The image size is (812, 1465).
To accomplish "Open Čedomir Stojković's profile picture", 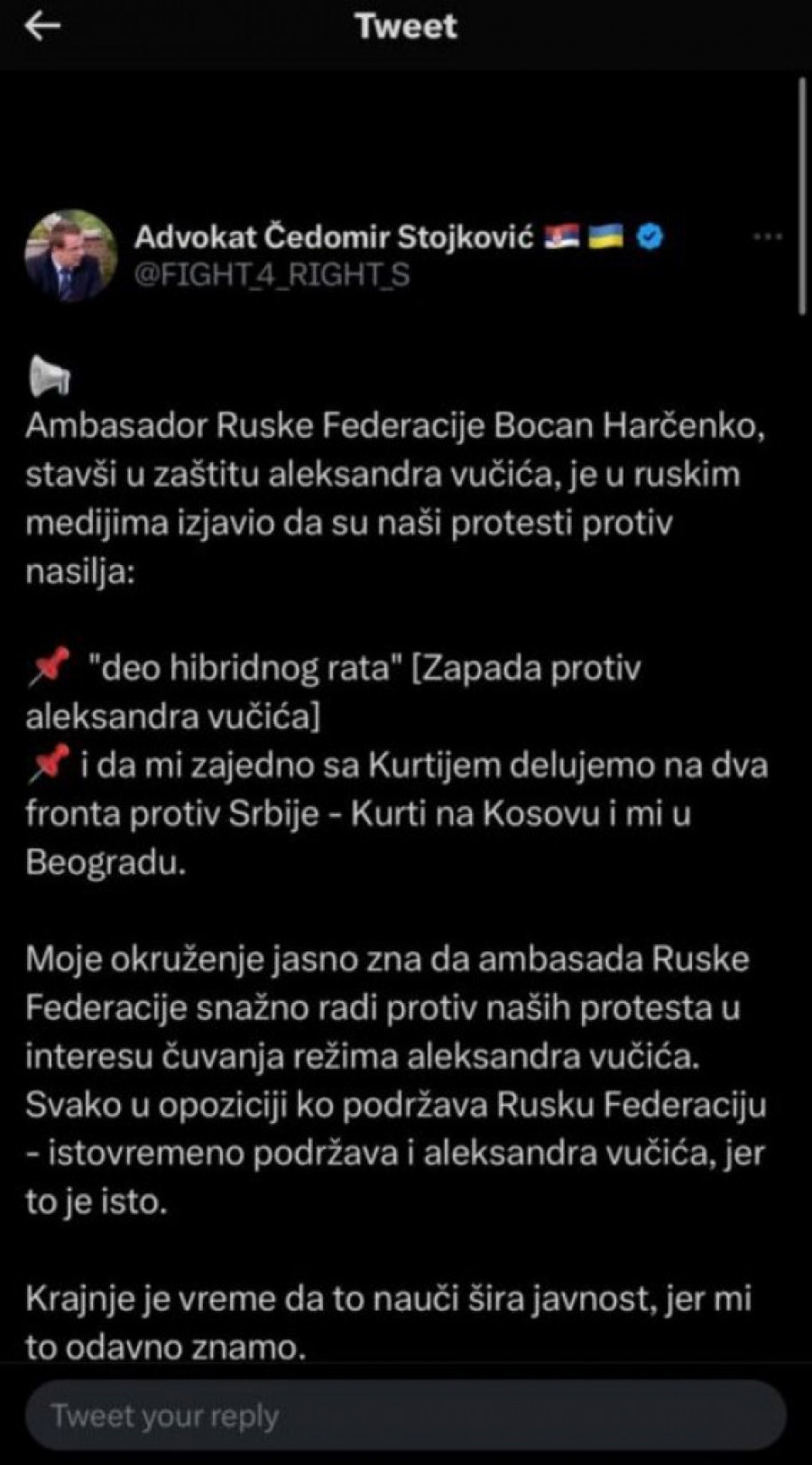I will pyautogui.click(x=70, y=255).
